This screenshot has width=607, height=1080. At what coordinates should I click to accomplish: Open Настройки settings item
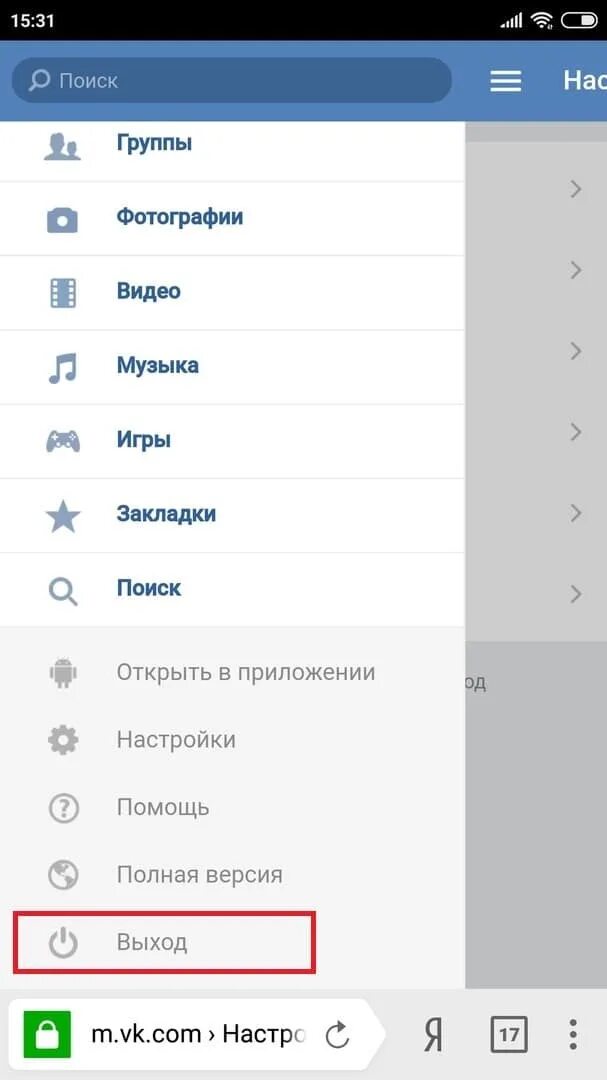[x=176, y=740]
